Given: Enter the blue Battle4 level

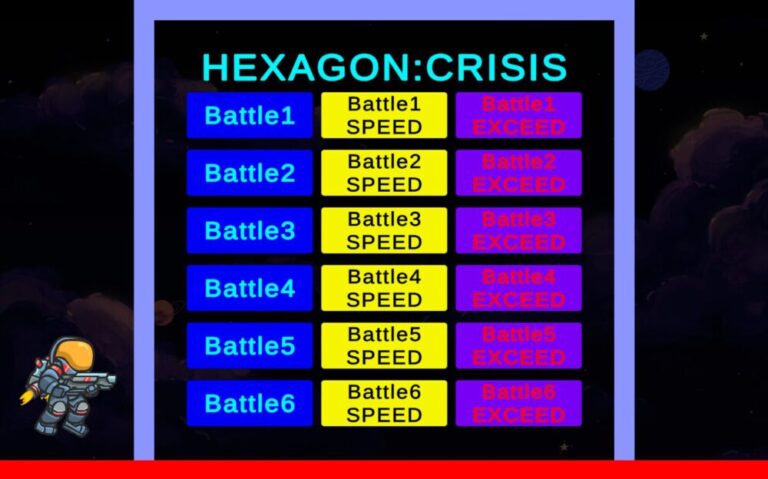Looking at the screenshot, I should click(249, 288).
